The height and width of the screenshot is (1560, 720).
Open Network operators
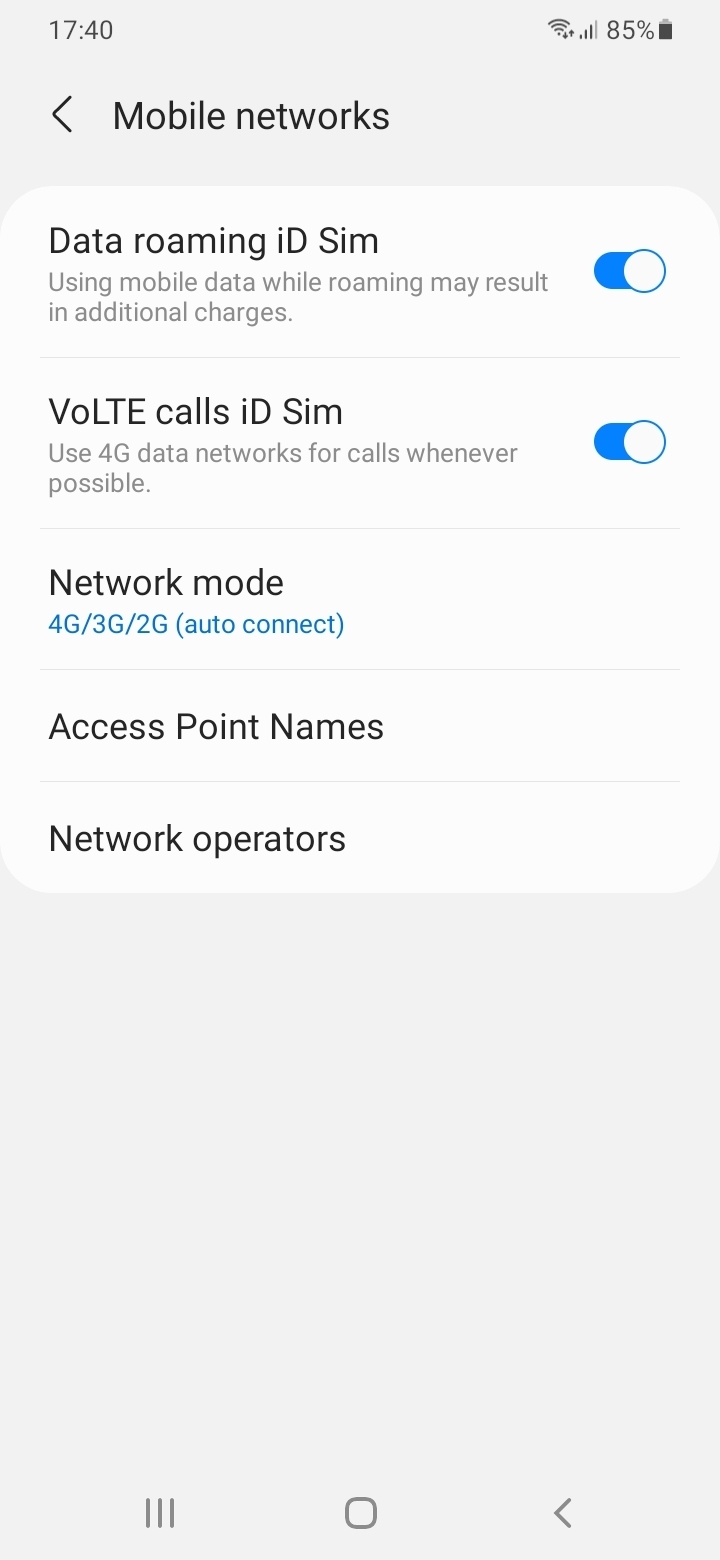point(360,838)
